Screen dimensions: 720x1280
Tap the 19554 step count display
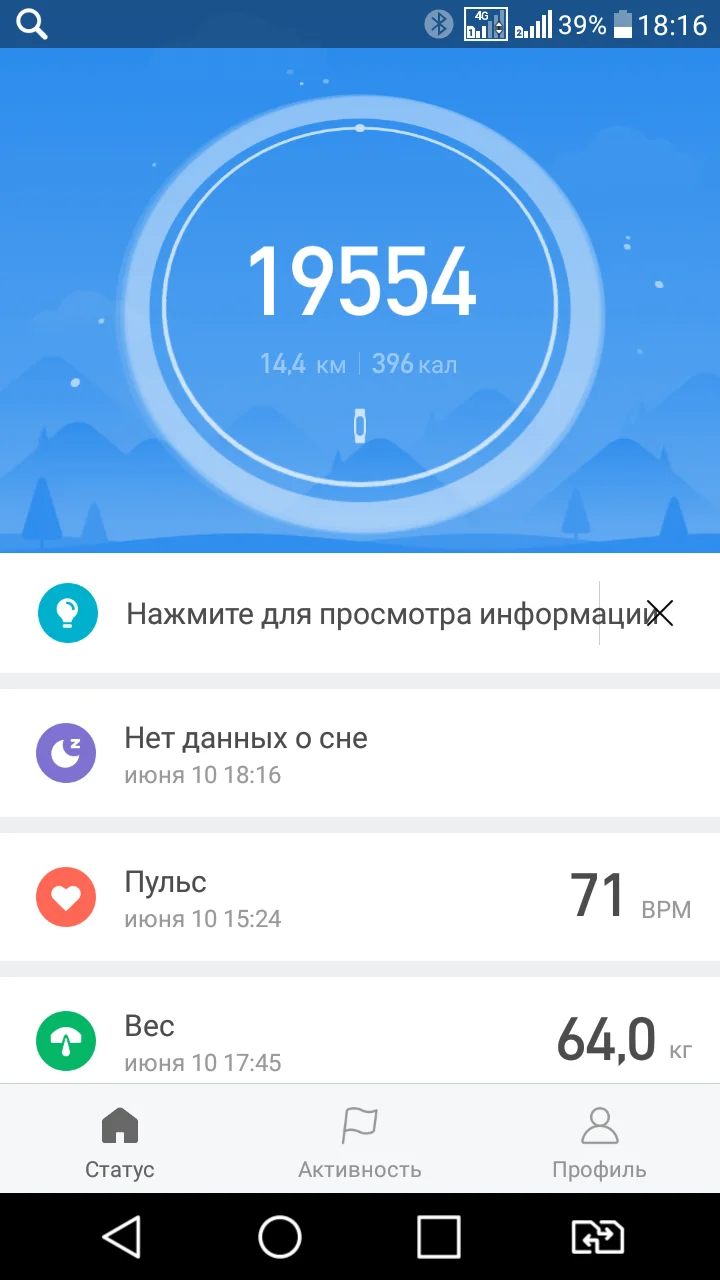[360, 283]
